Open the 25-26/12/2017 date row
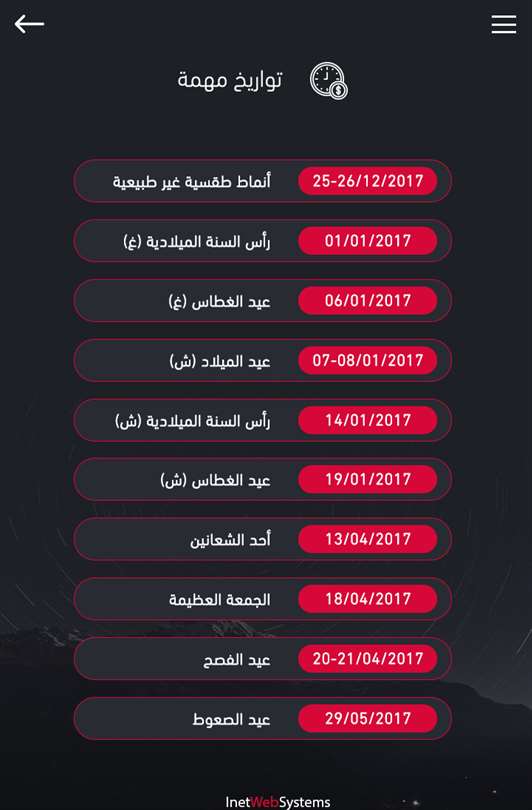 coord(262,181)
